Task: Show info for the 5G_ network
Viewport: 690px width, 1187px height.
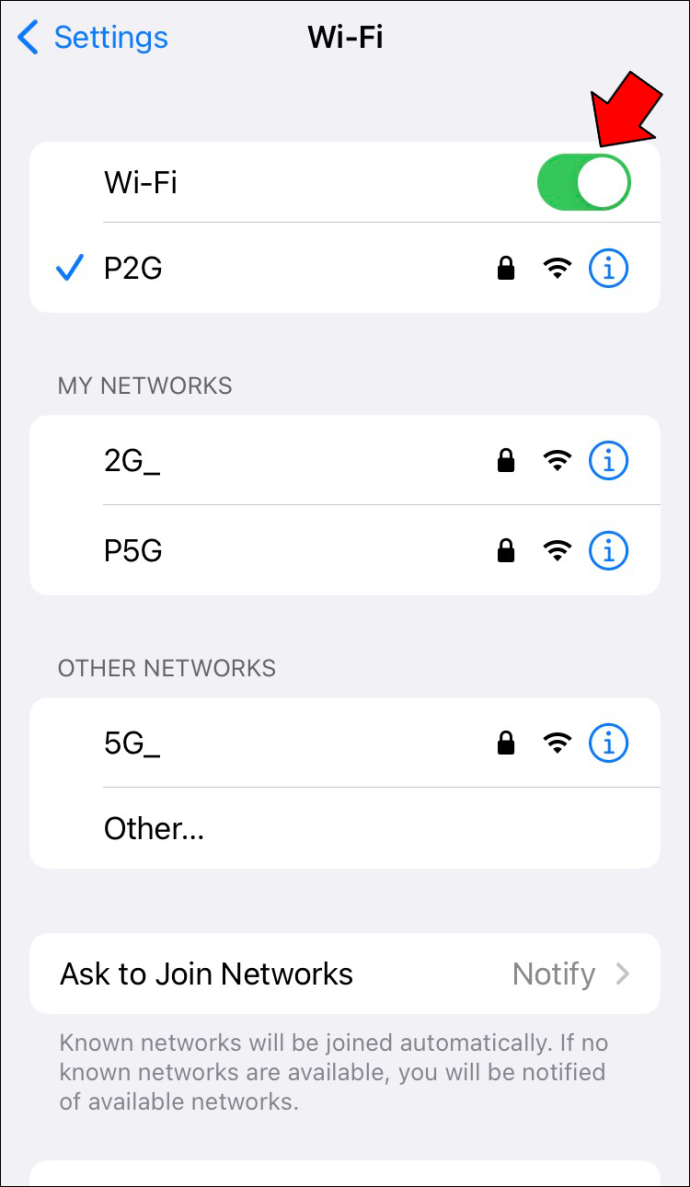Action: click(608, 743)
